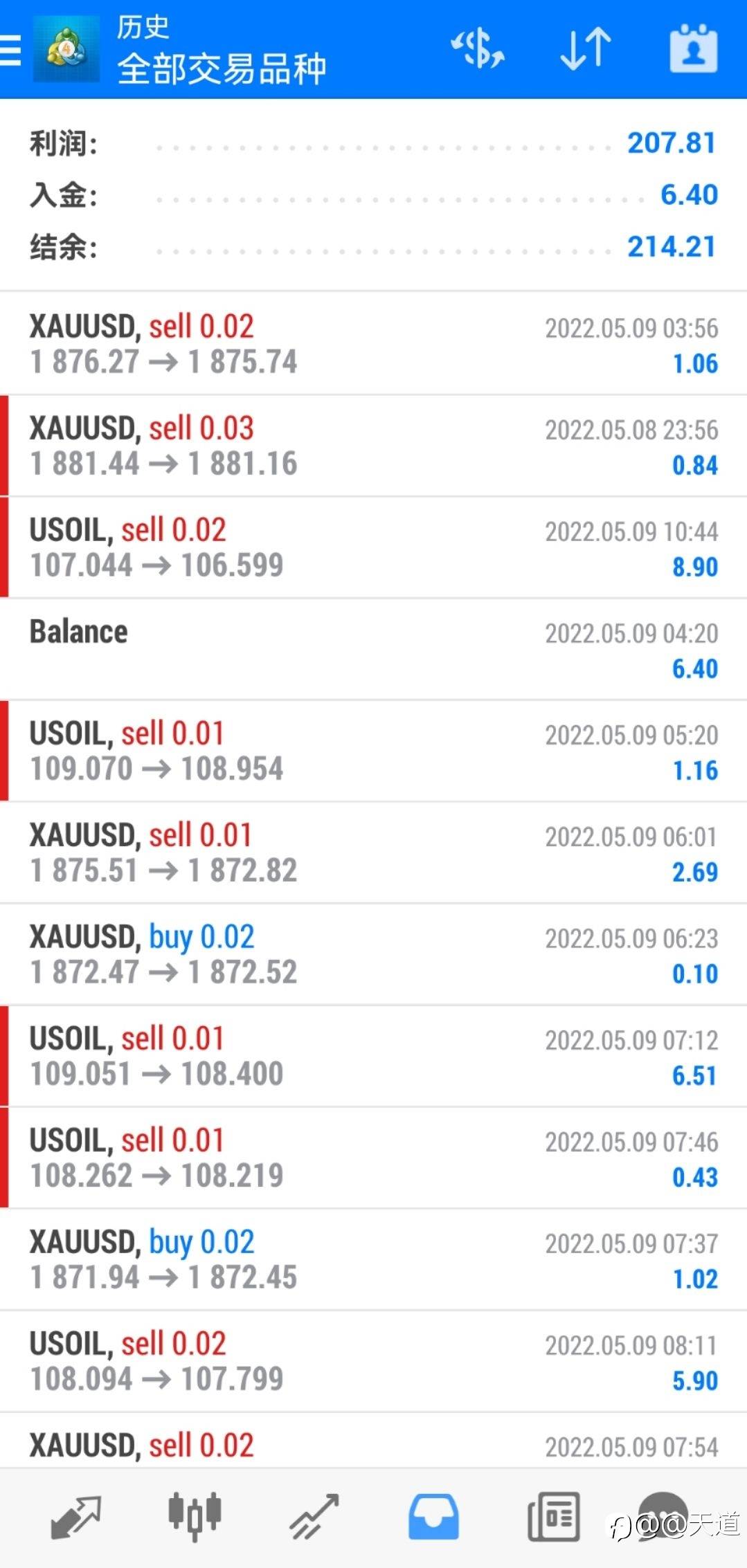This screenshot has width=747, height=1568.
Task: Expand XAUUSD sell 0.01 trade with profit 2.69
Action: click(x=373, y=853)
